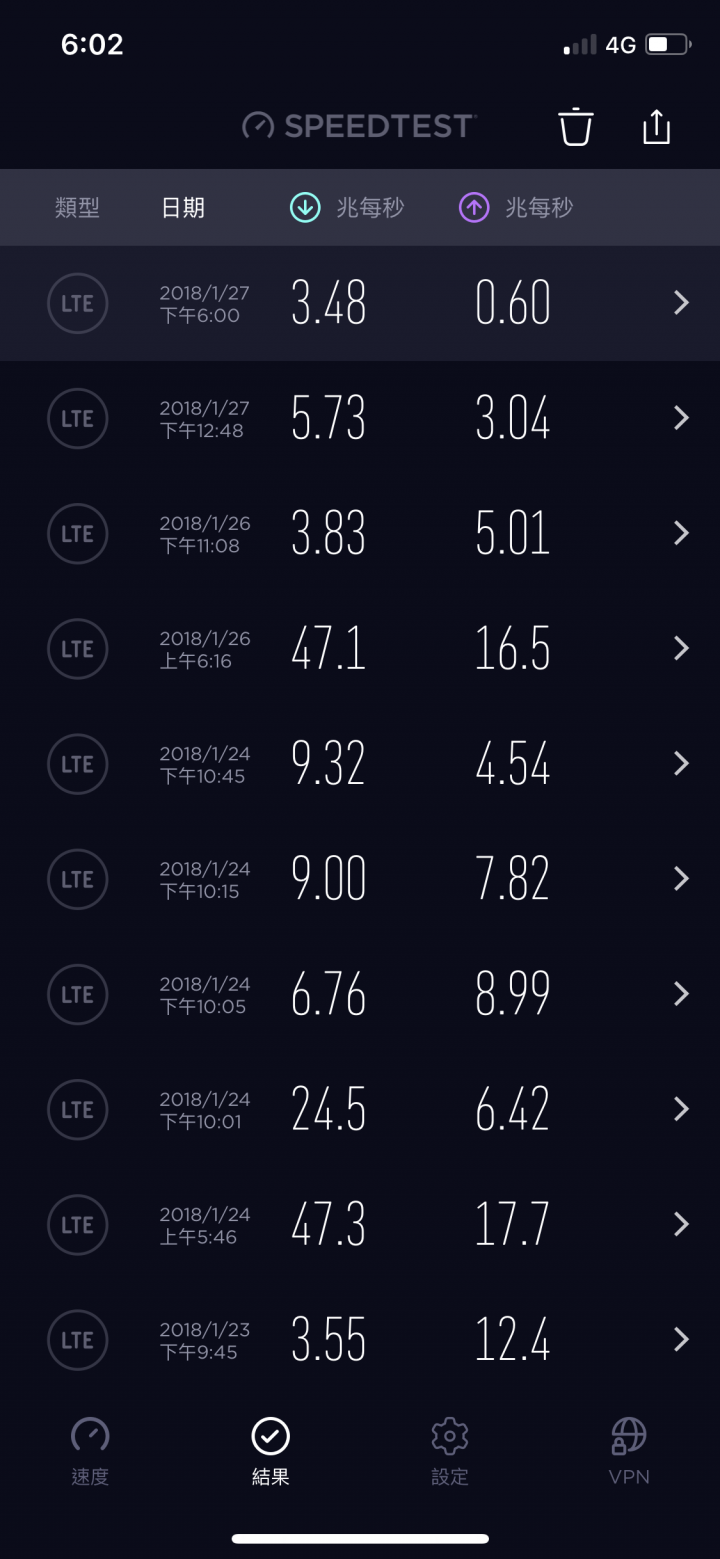Open the 2018/1/24 下午10:15 result
Screen dimensions: 720x1559
pos(360,878)
